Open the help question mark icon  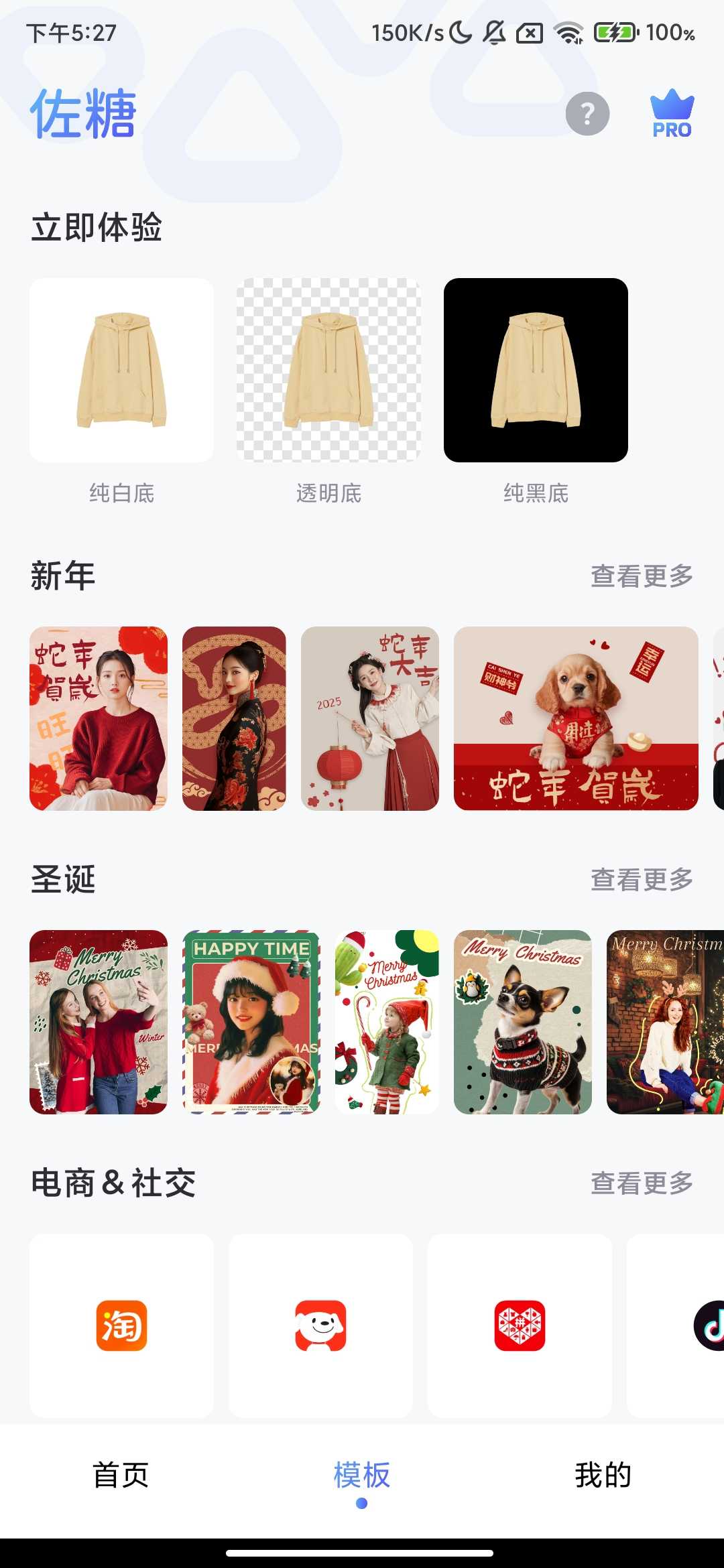(587, 114)
